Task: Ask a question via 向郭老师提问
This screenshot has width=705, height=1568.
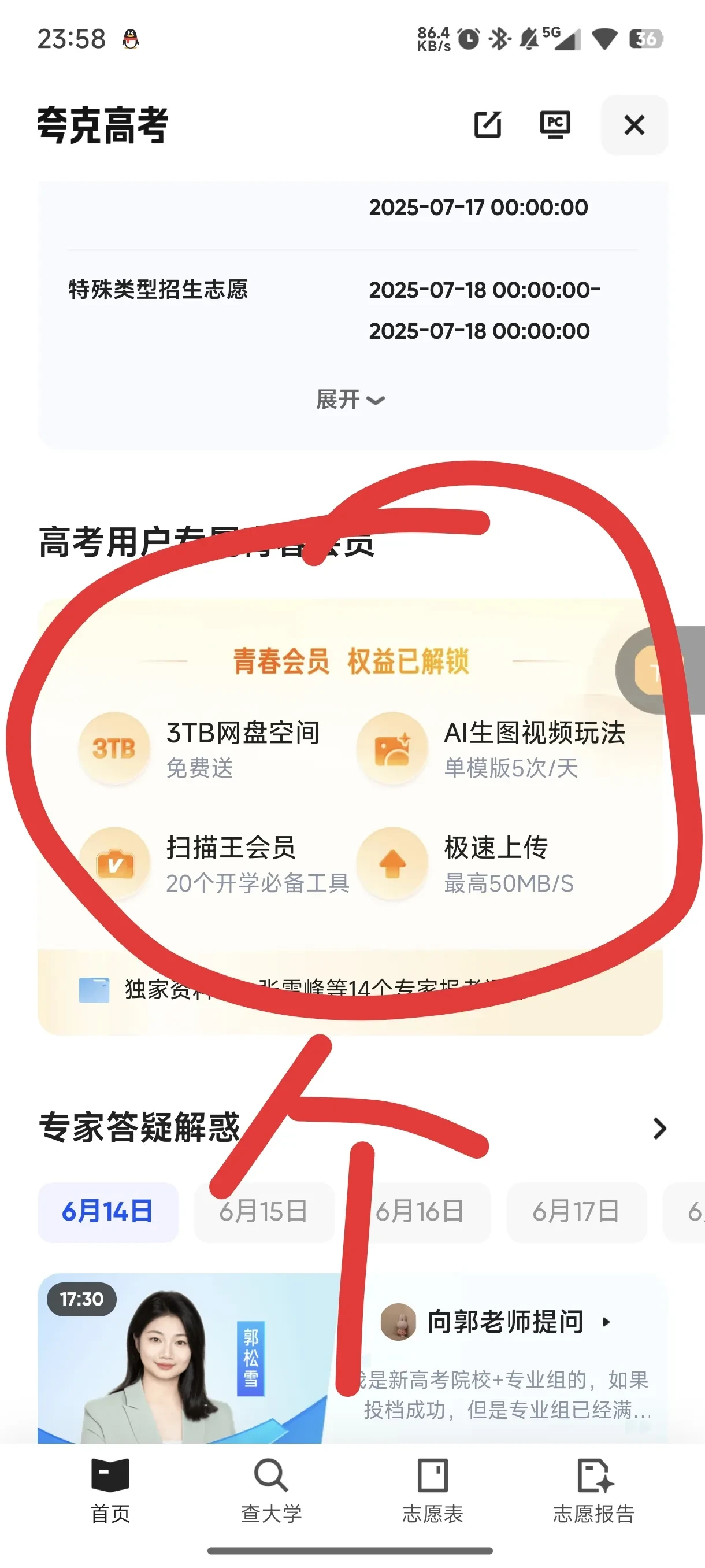Action: 506,1322
